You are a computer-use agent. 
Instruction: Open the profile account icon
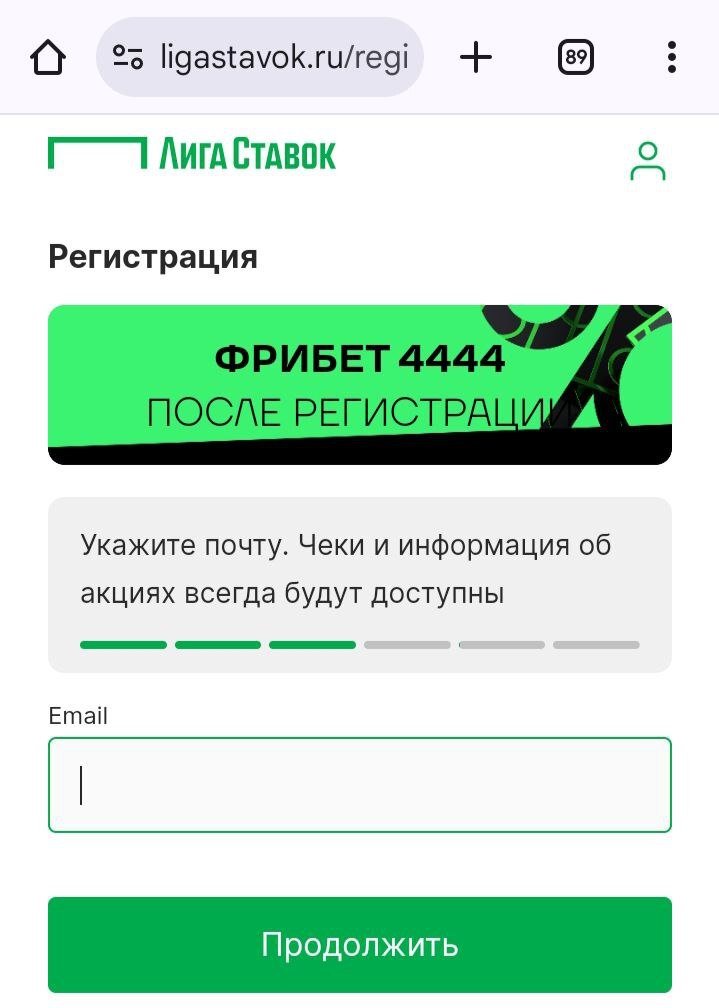(x=648, y=160)
